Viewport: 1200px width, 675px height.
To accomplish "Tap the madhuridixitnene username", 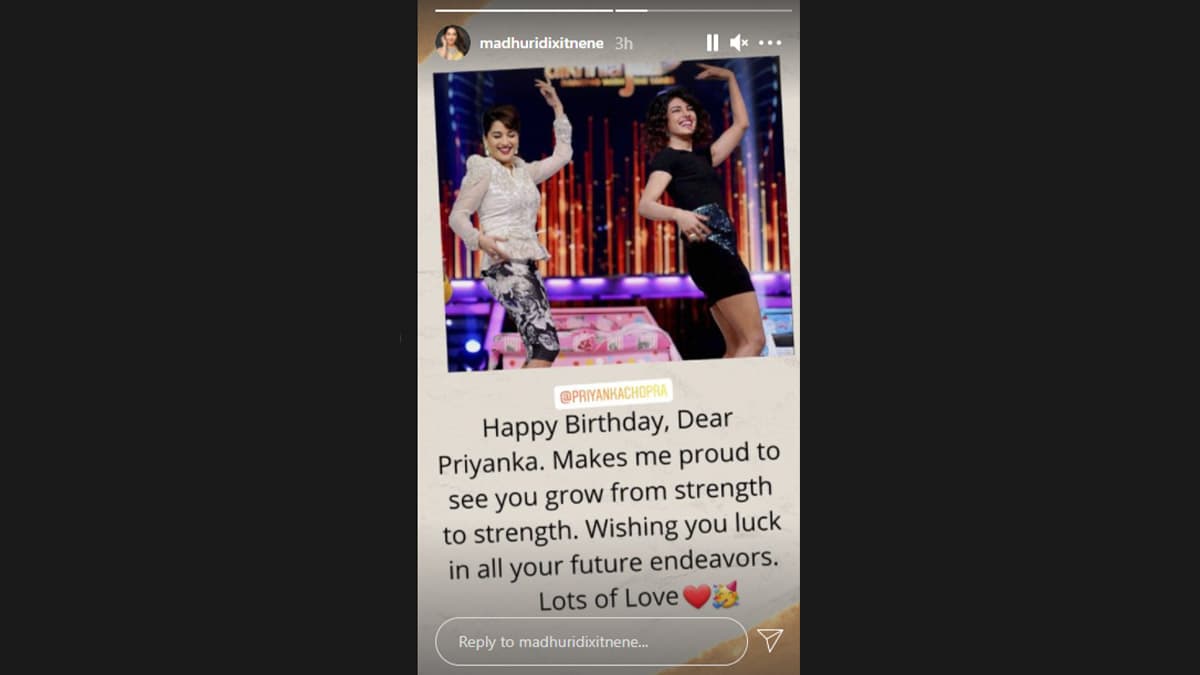I will [541, 43].
